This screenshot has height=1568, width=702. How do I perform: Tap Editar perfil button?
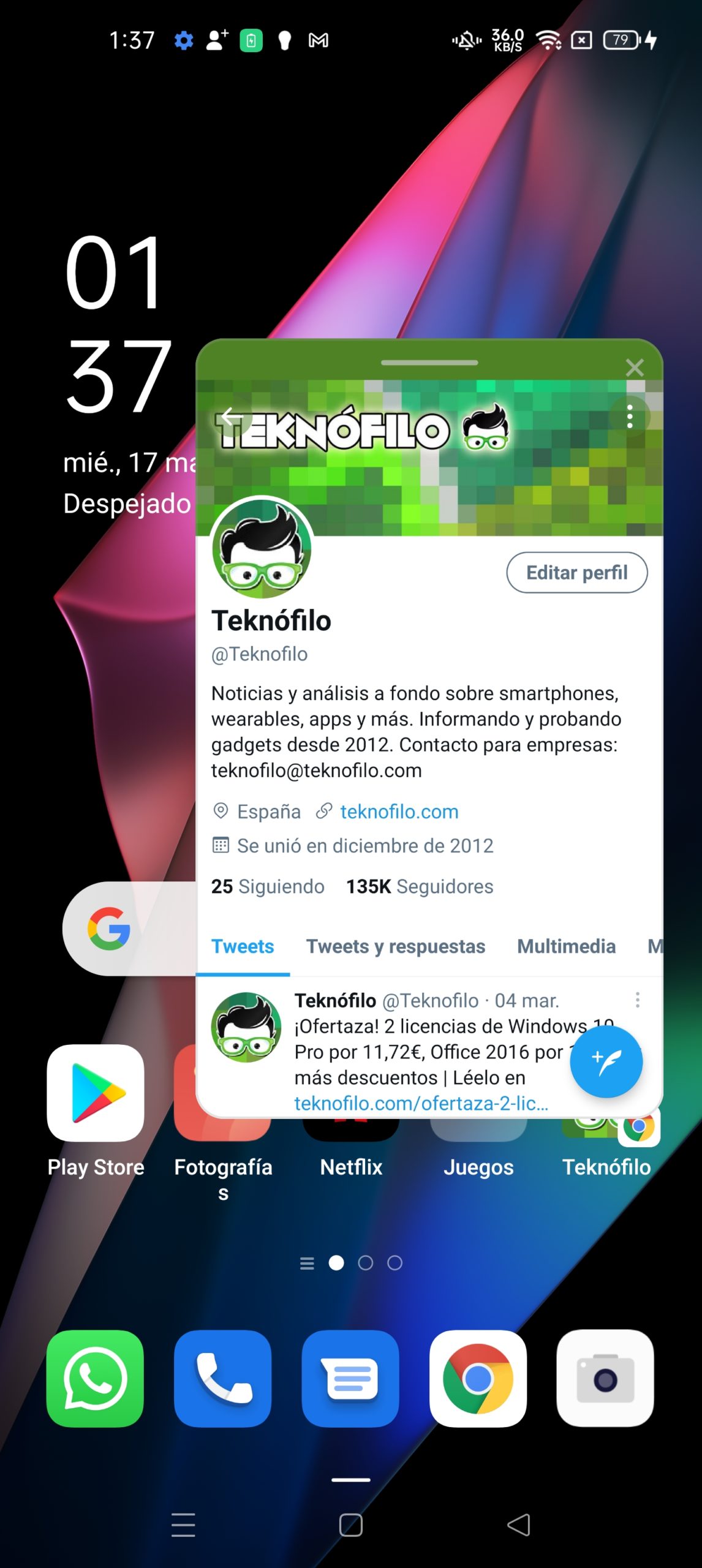click(577, 573)
